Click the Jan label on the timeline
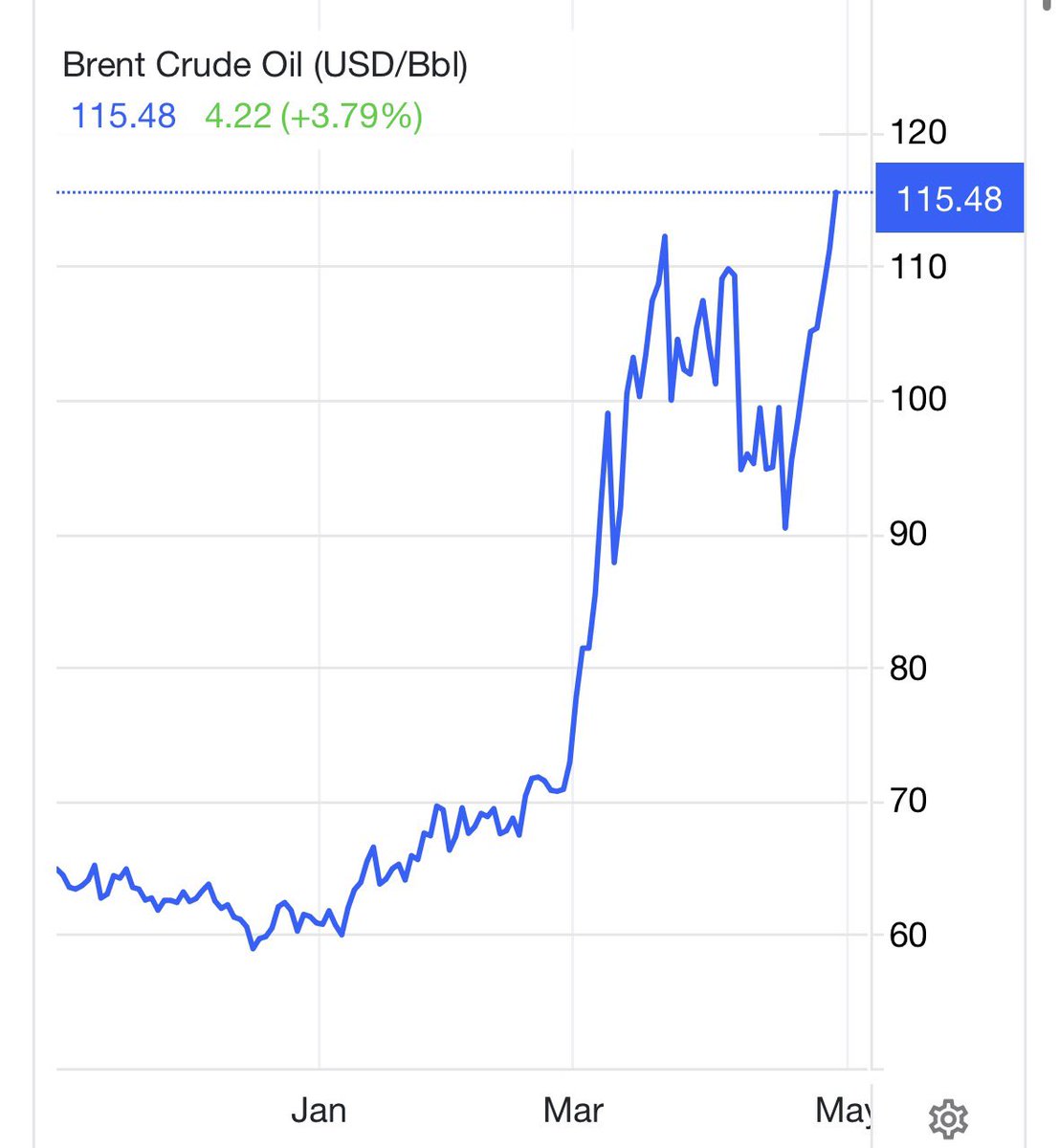The image size is (1059, 1148). click(x=319, y=1110)
